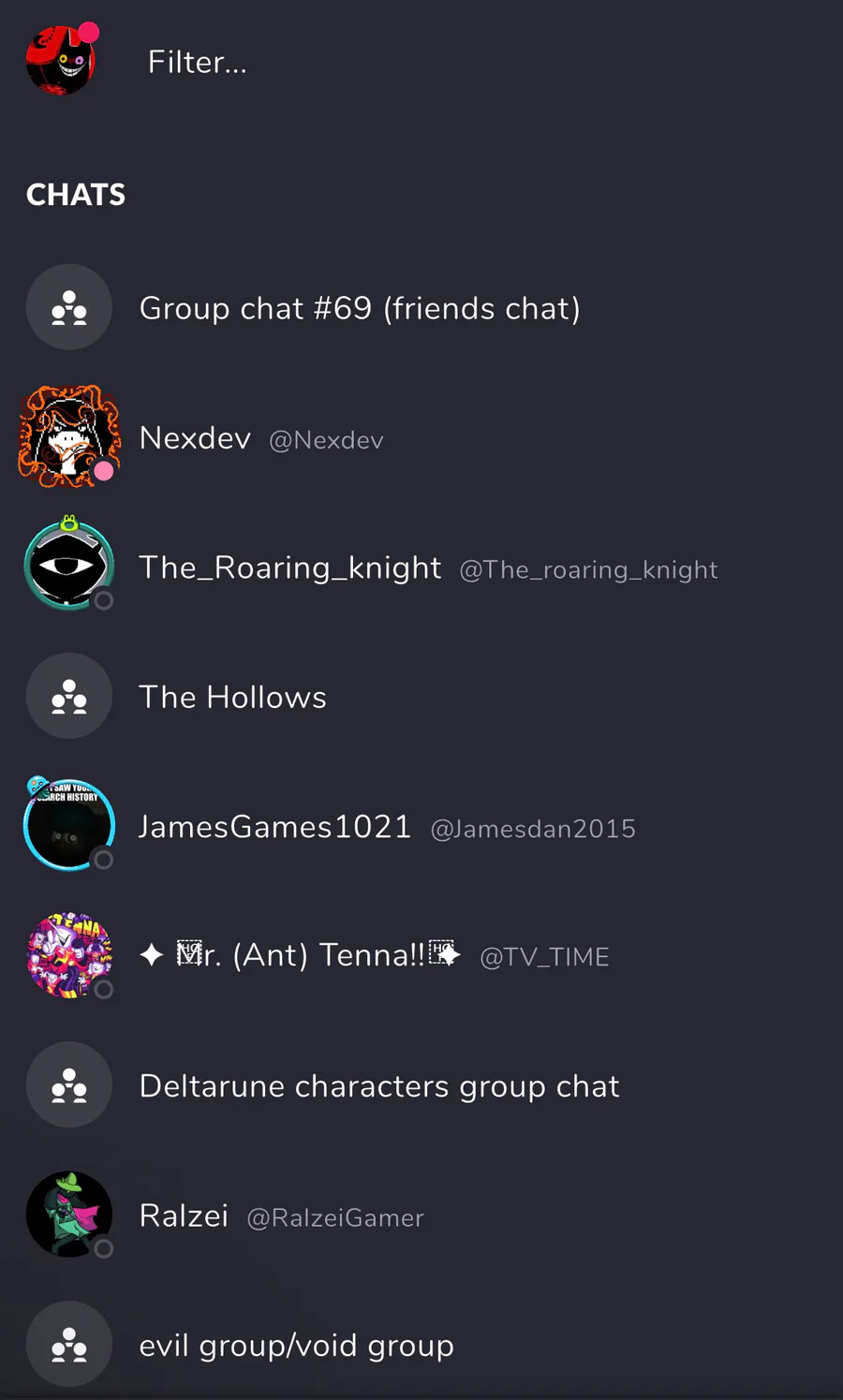
Task: Enter The Hollows group chat
Action: pyautogui.click(x=232, y=697)
